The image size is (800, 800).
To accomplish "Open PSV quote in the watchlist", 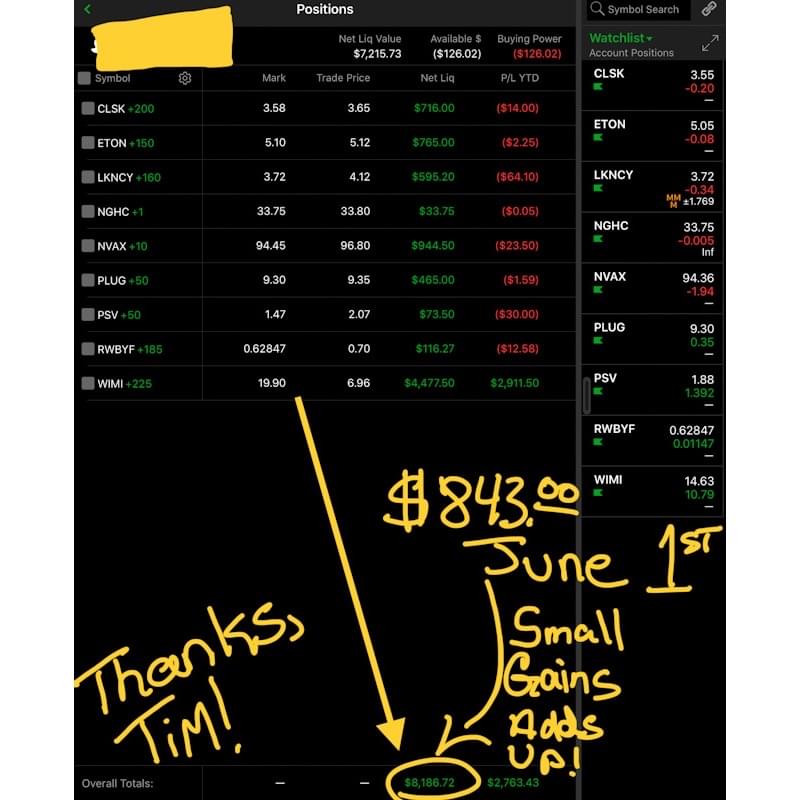I will [652, 387].
